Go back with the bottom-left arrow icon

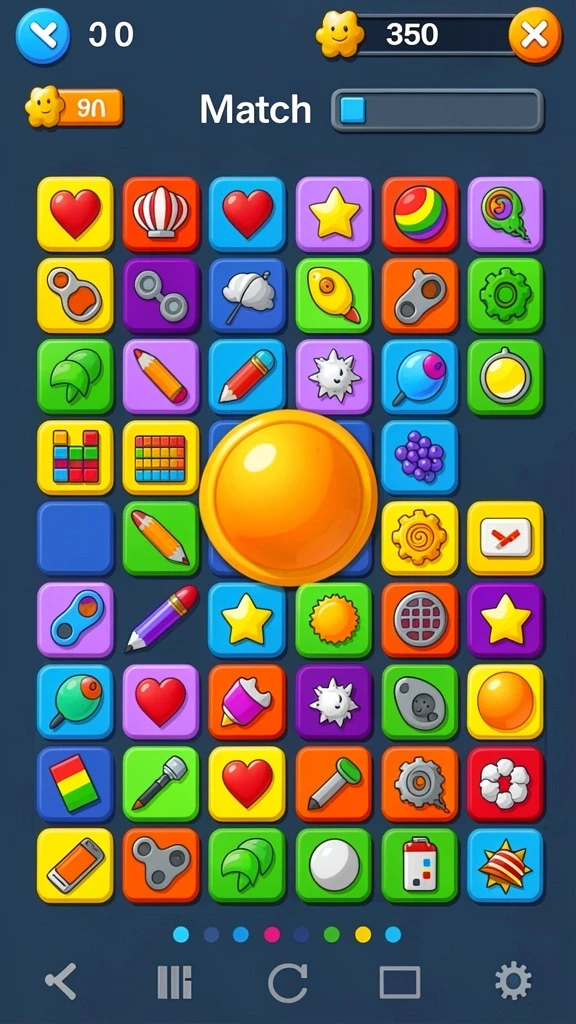(60, 982)
